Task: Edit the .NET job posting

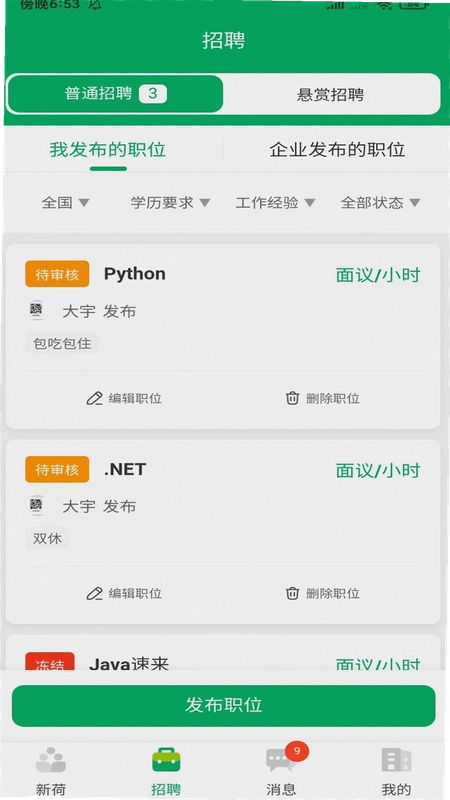Action: (x=124, y=593)
